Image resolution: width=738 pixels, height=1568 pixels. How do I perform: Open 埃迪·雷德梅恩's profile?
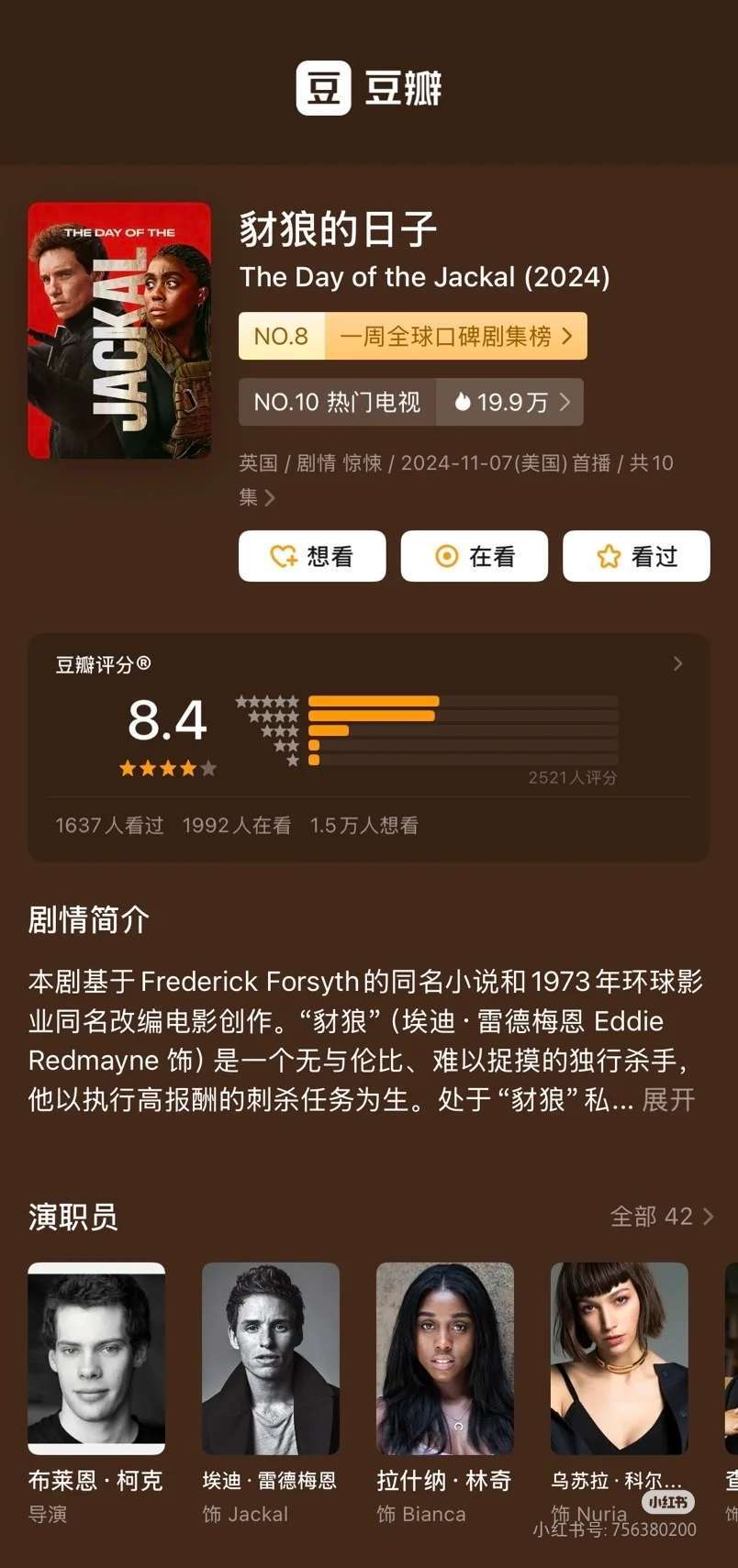tap(270, 1393)
